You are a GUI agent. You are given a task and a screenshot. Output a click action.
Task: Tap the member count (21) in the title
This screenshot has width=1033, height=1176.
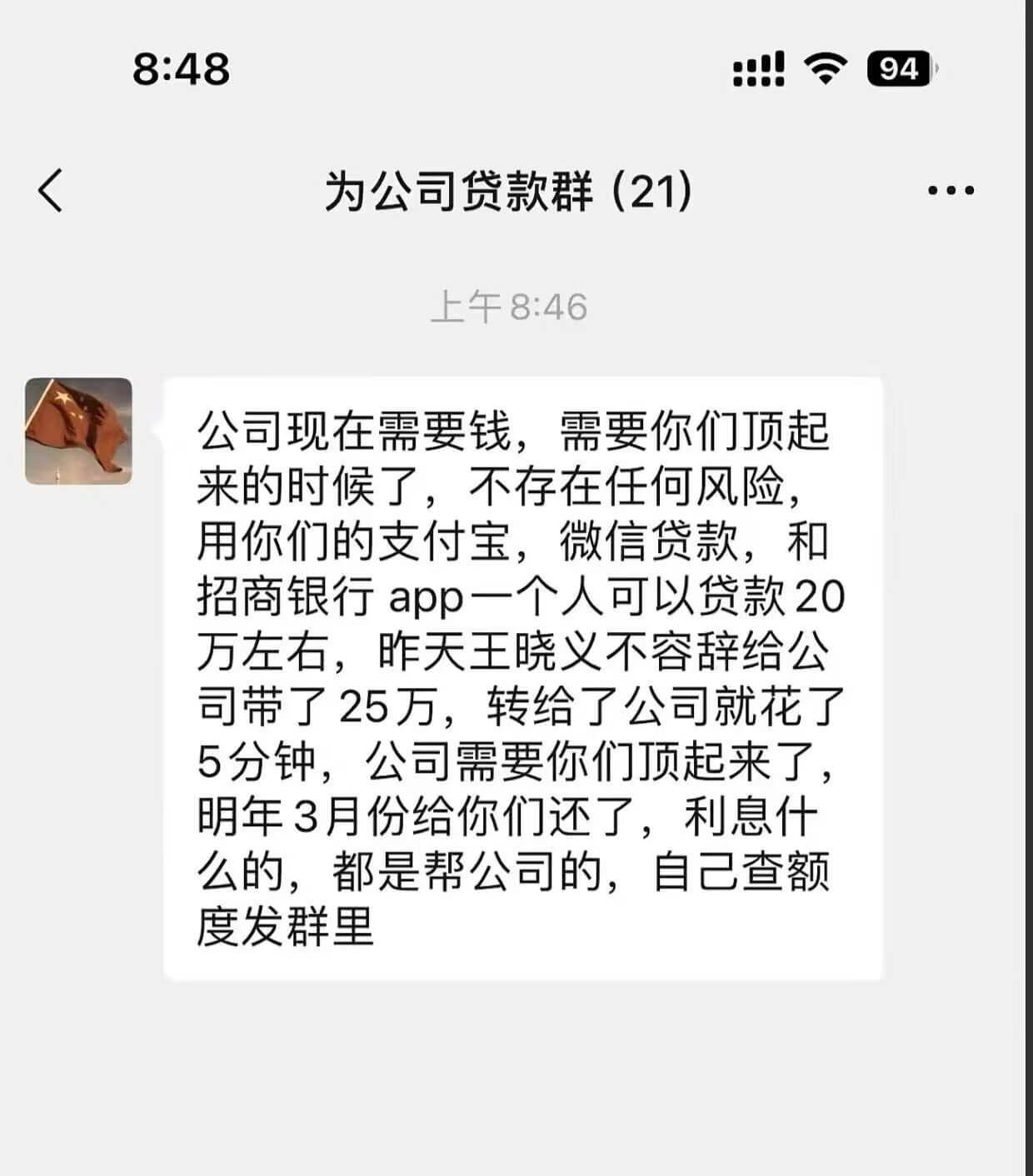coord(650,190)
